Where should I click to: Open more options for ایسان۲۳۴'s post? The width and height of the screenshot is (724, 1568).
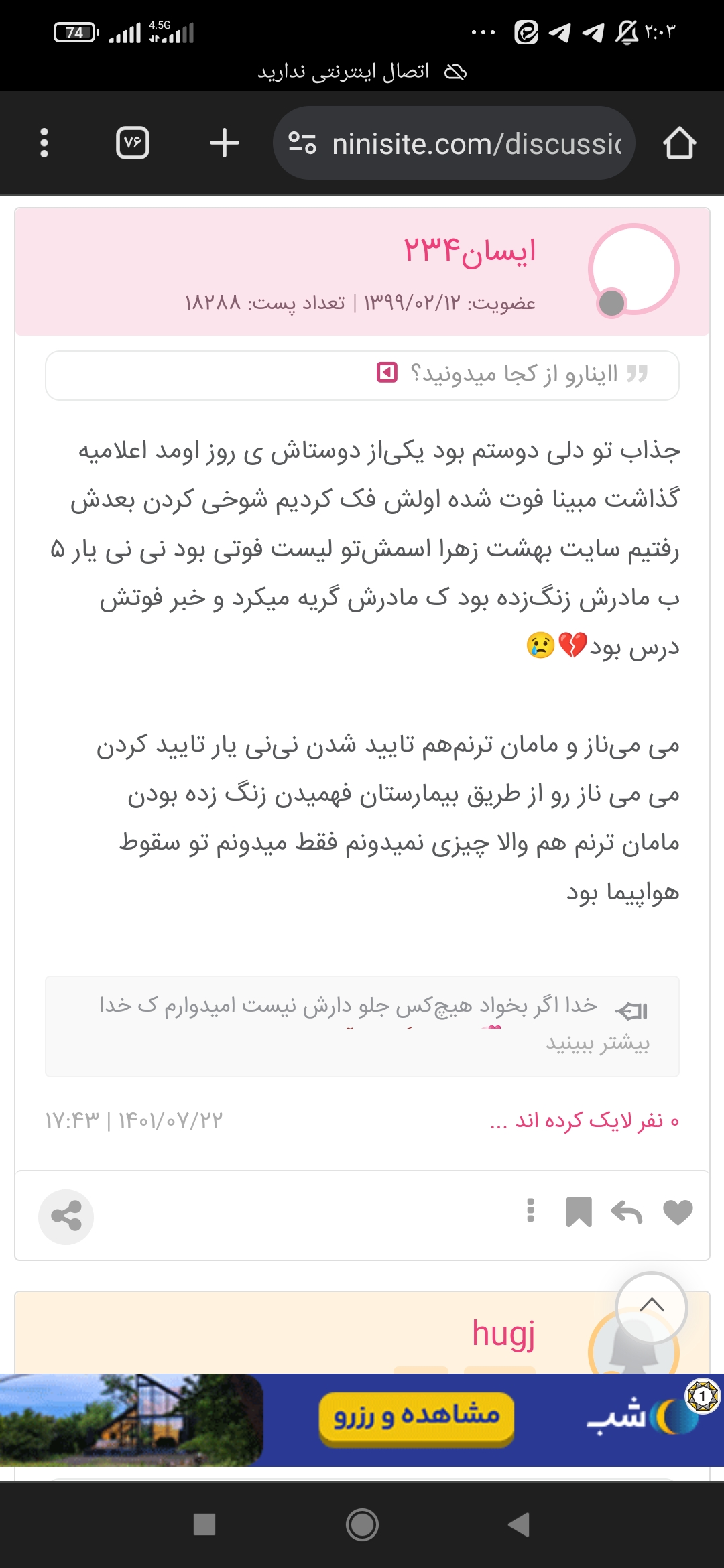point(530,1211)
